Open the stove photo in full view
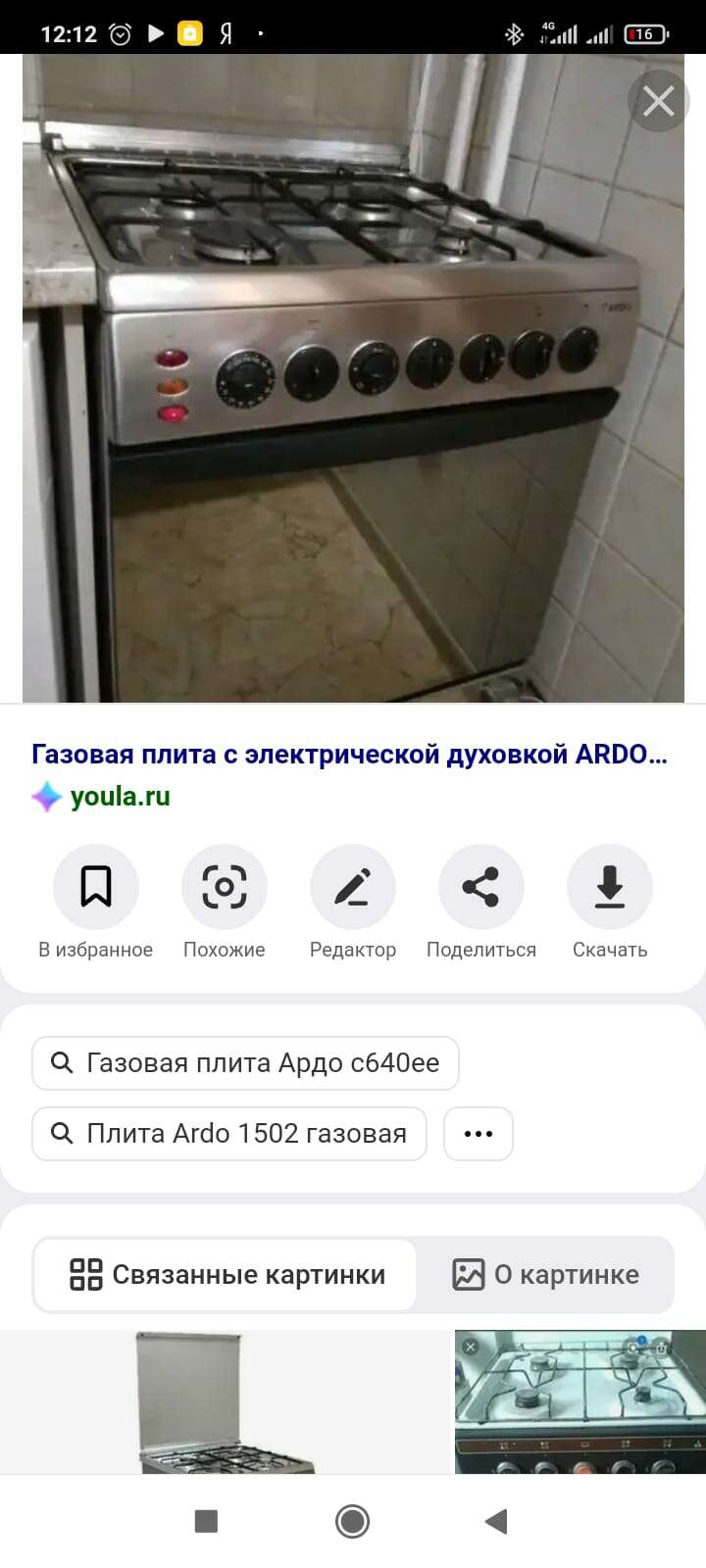 pos(353,378)
